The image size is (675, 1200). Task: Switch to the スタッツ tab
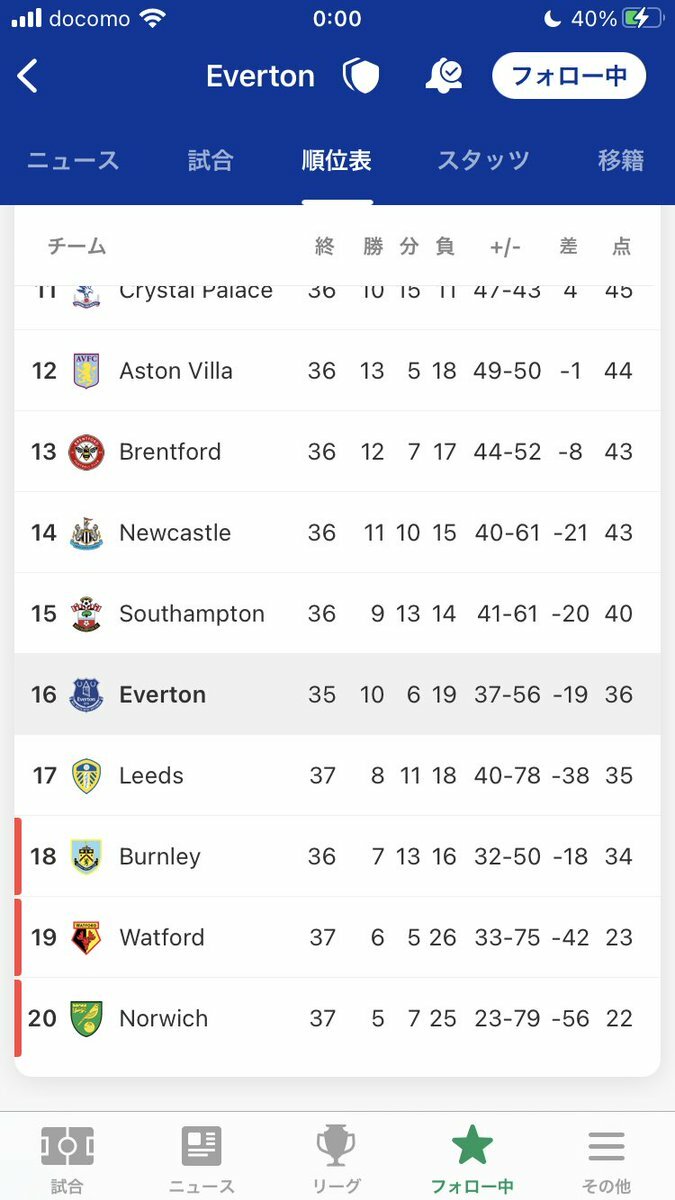(483, 160)
